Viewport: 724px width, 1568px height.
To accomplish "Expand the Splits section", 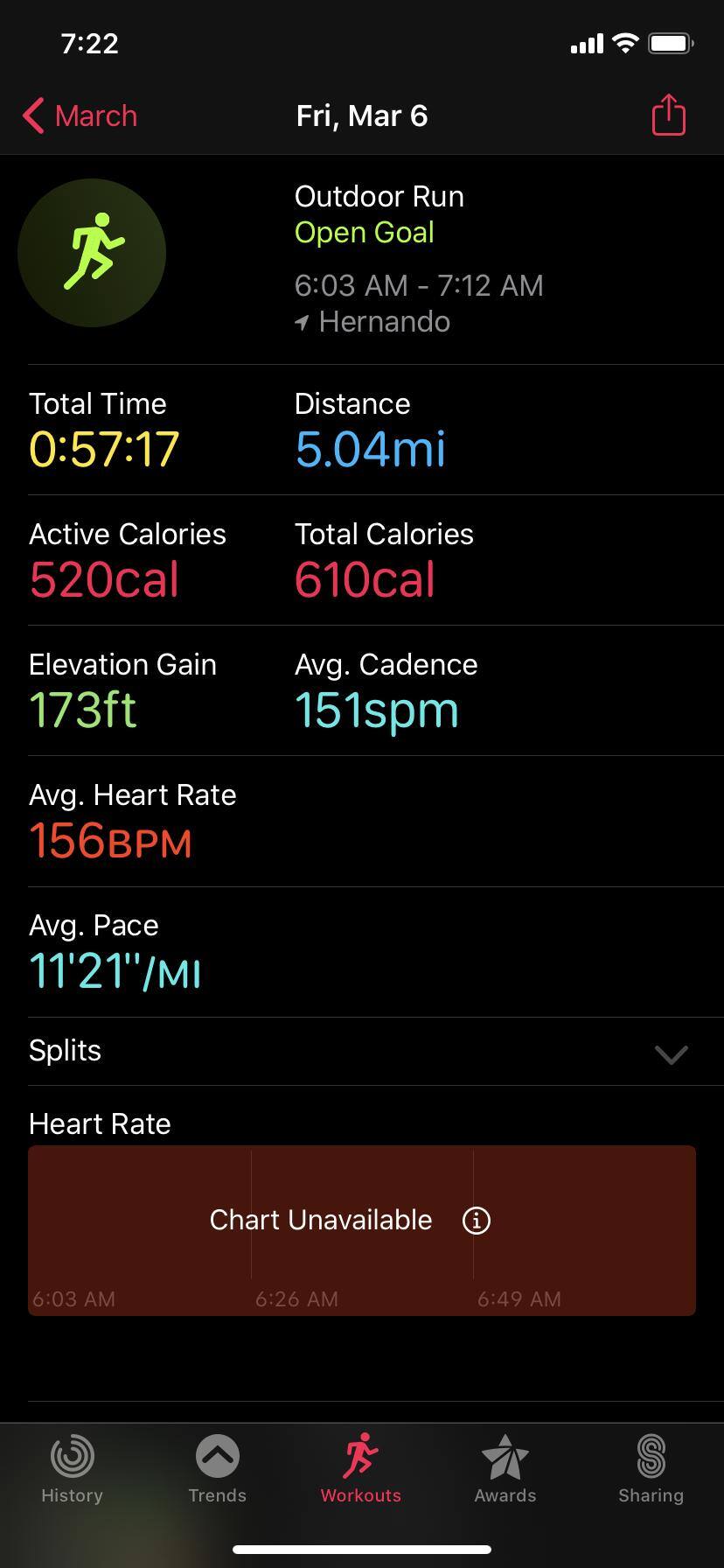I will point(671,1053).
